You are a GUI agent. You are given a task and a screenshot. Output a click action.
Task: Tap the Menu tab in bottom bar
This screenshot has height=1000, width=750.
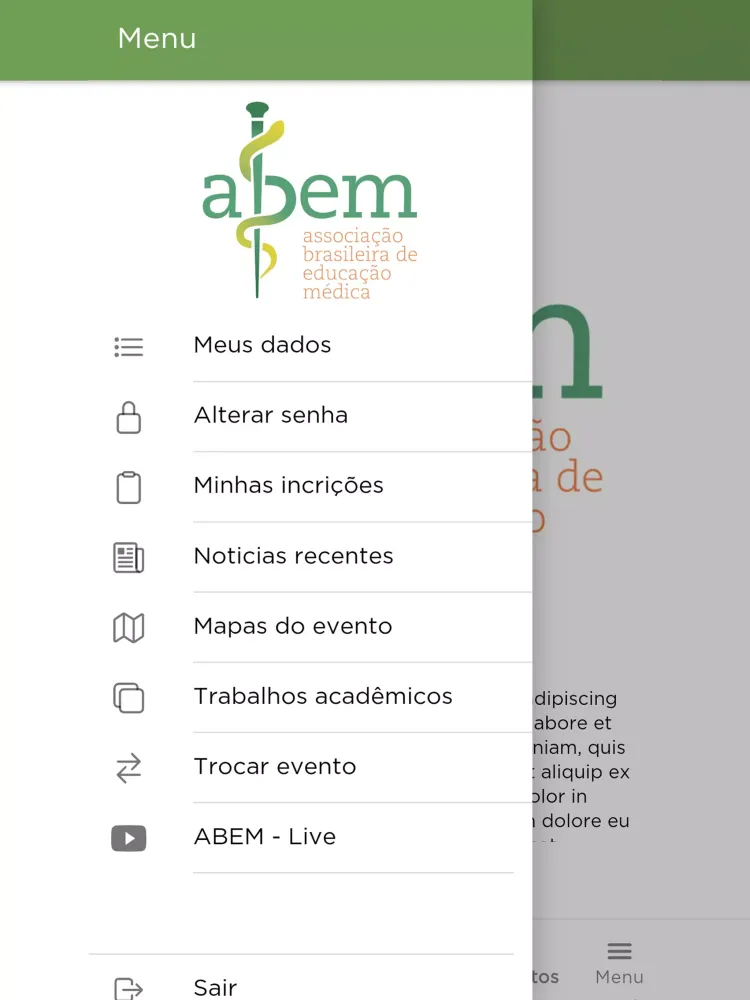pos(619,962)
